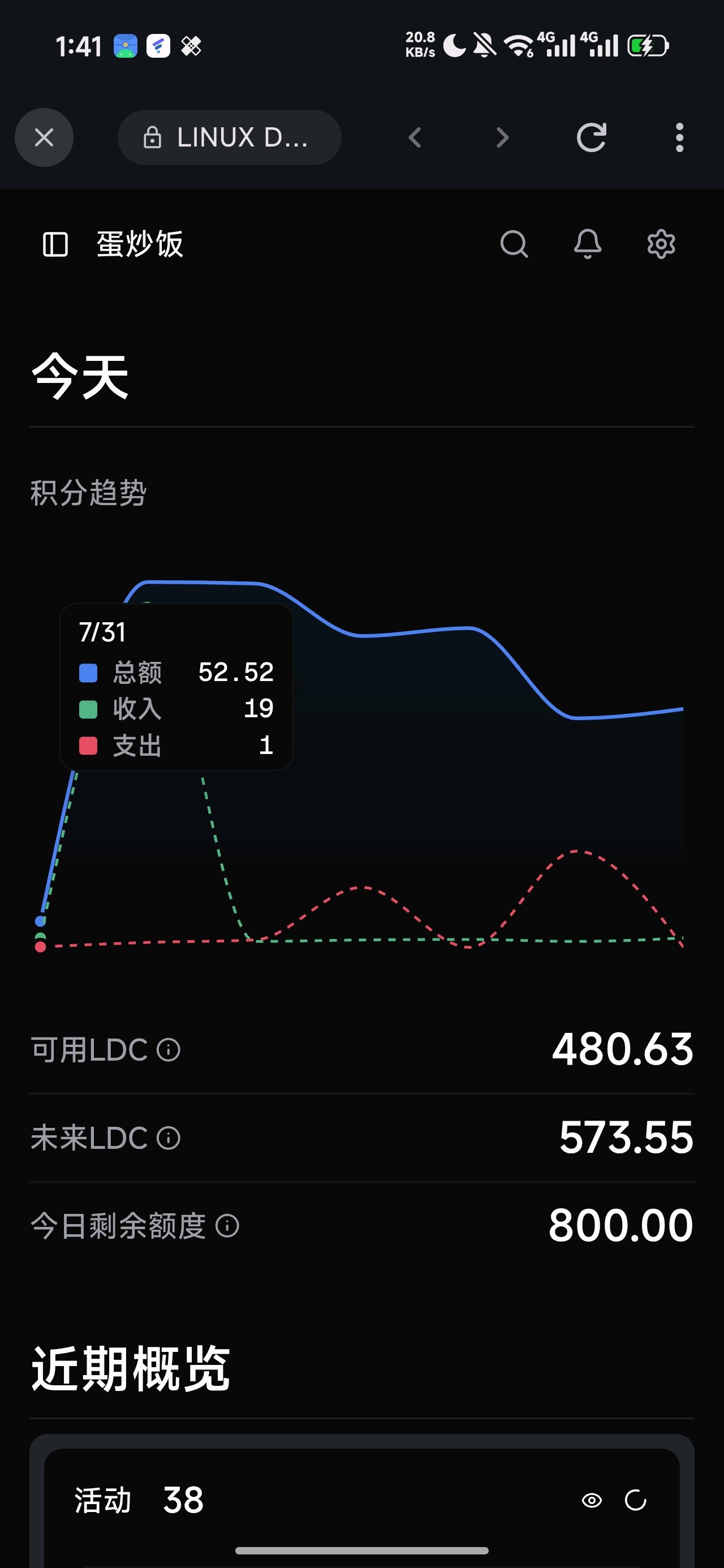Open the search icon
724x1568 pixels.
pyautogui.click(x=515, y=245)
